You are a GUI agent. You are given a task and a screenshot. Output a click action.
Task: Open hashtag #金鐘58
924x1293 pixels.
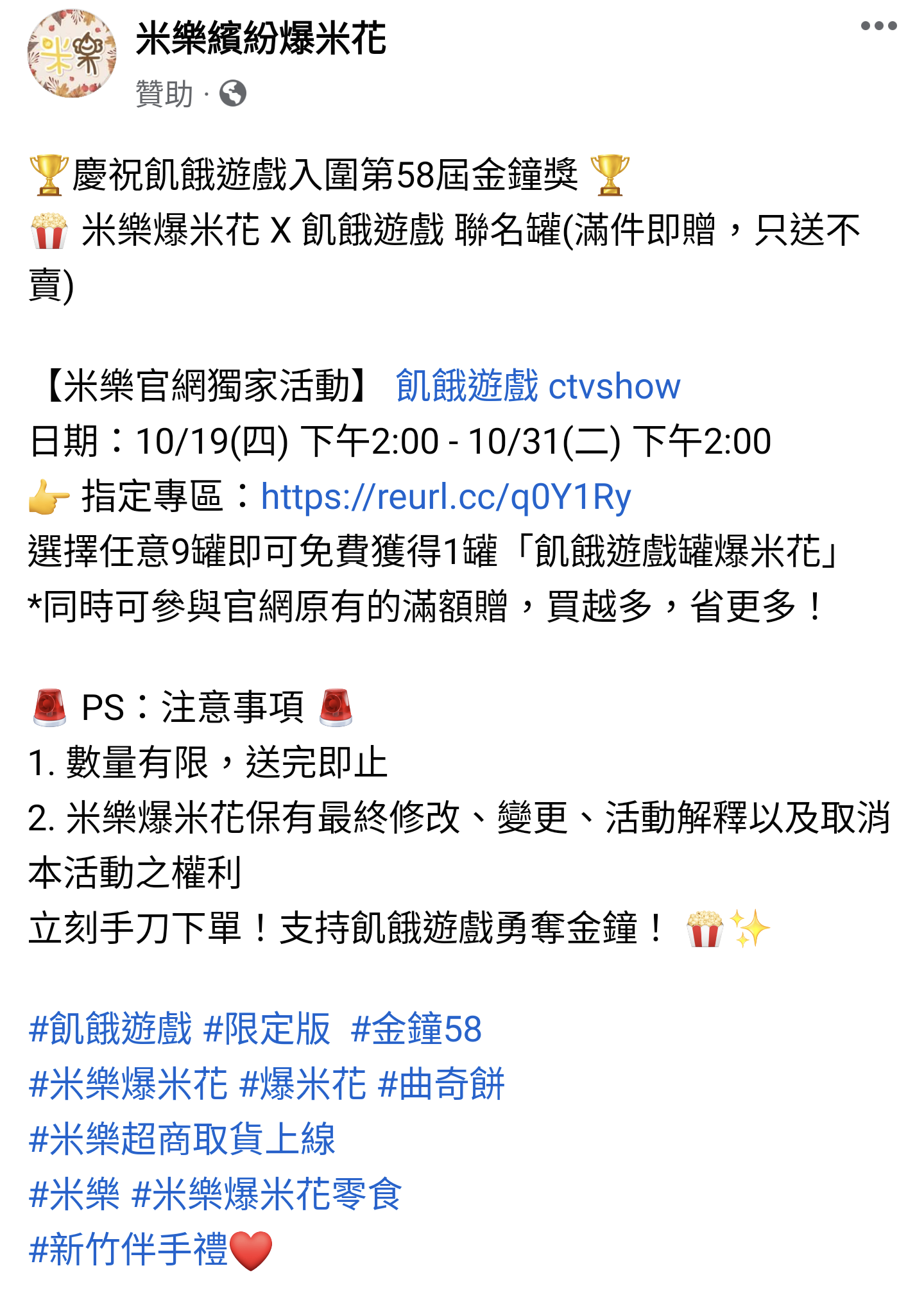[416, 1029]
